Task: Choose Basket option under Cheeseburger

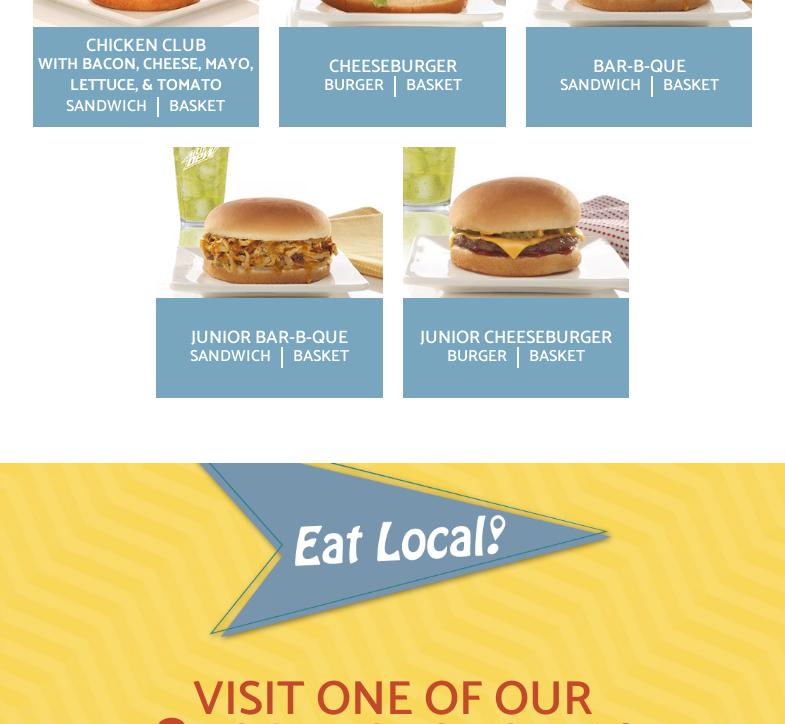Action: 434,86
